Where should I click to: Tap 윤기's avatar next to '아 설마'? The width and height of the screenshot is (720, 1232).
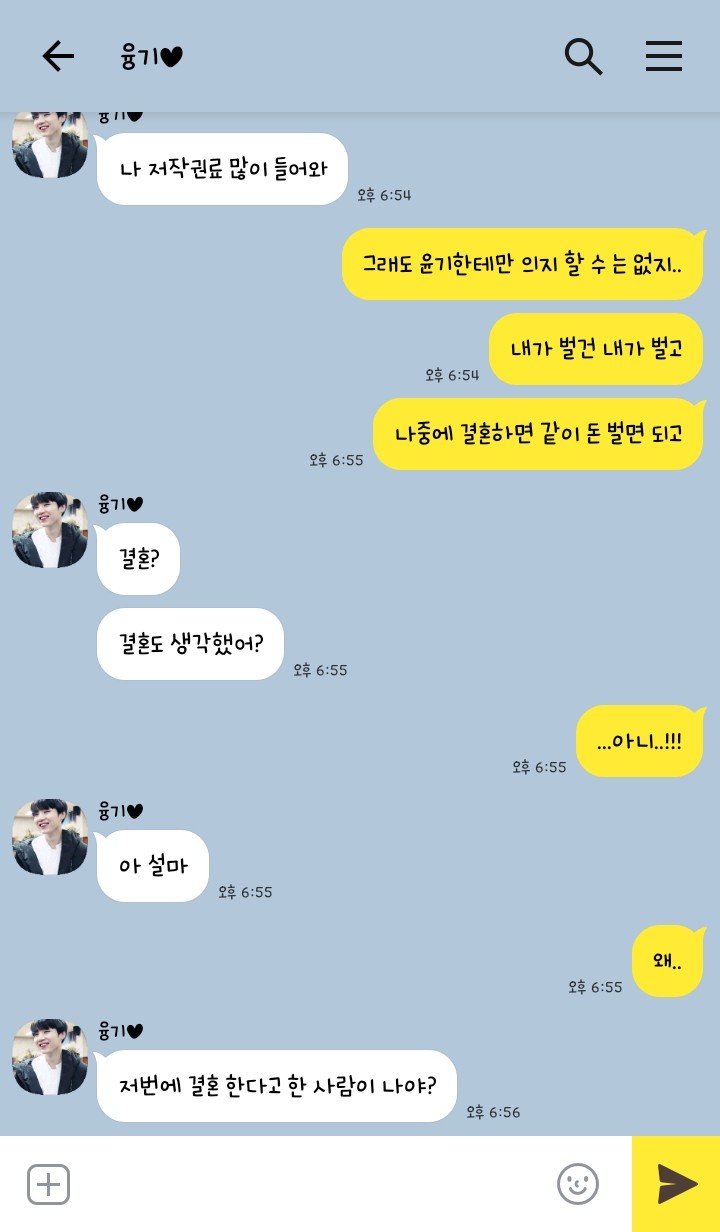click(50, 837)
